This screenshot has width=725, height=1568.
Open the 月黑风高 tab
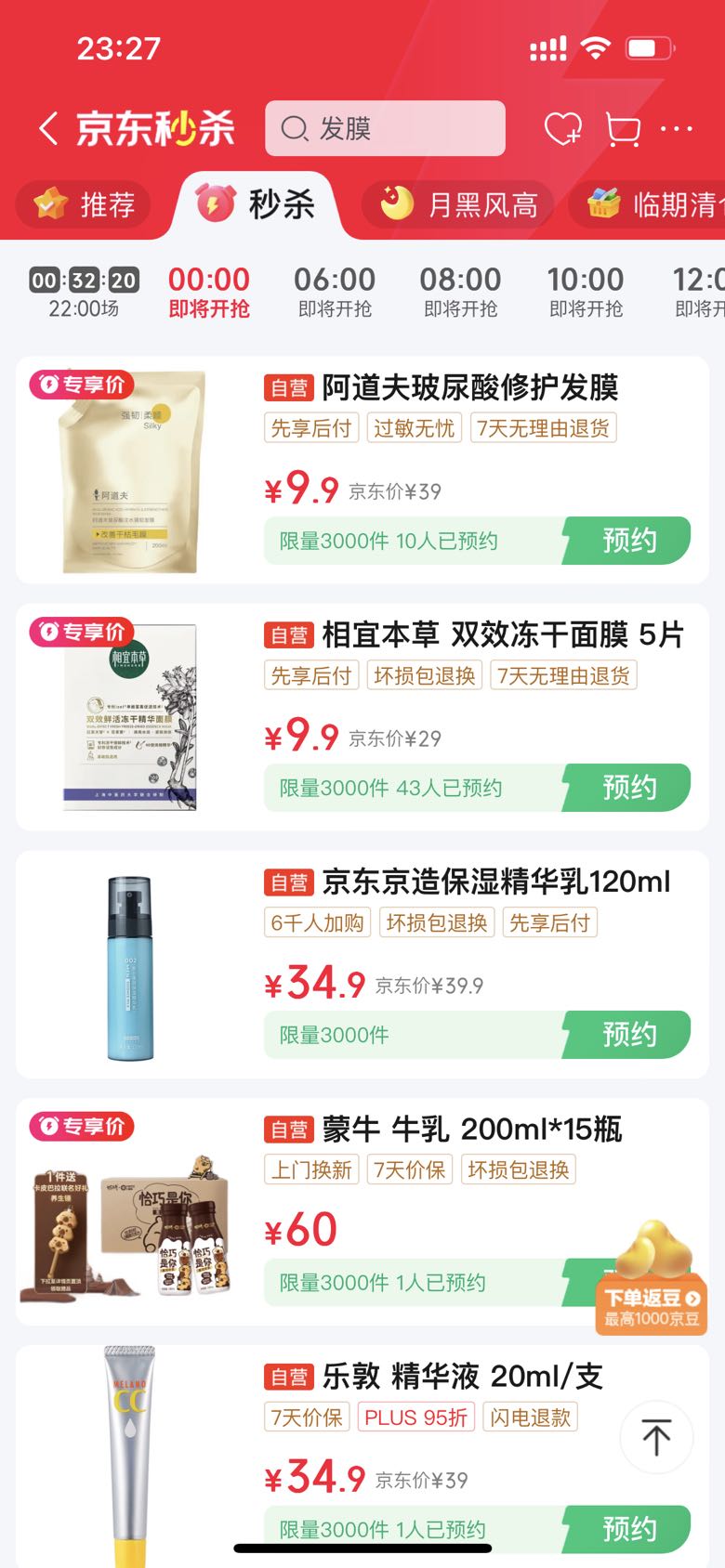[x=457, y=204]
